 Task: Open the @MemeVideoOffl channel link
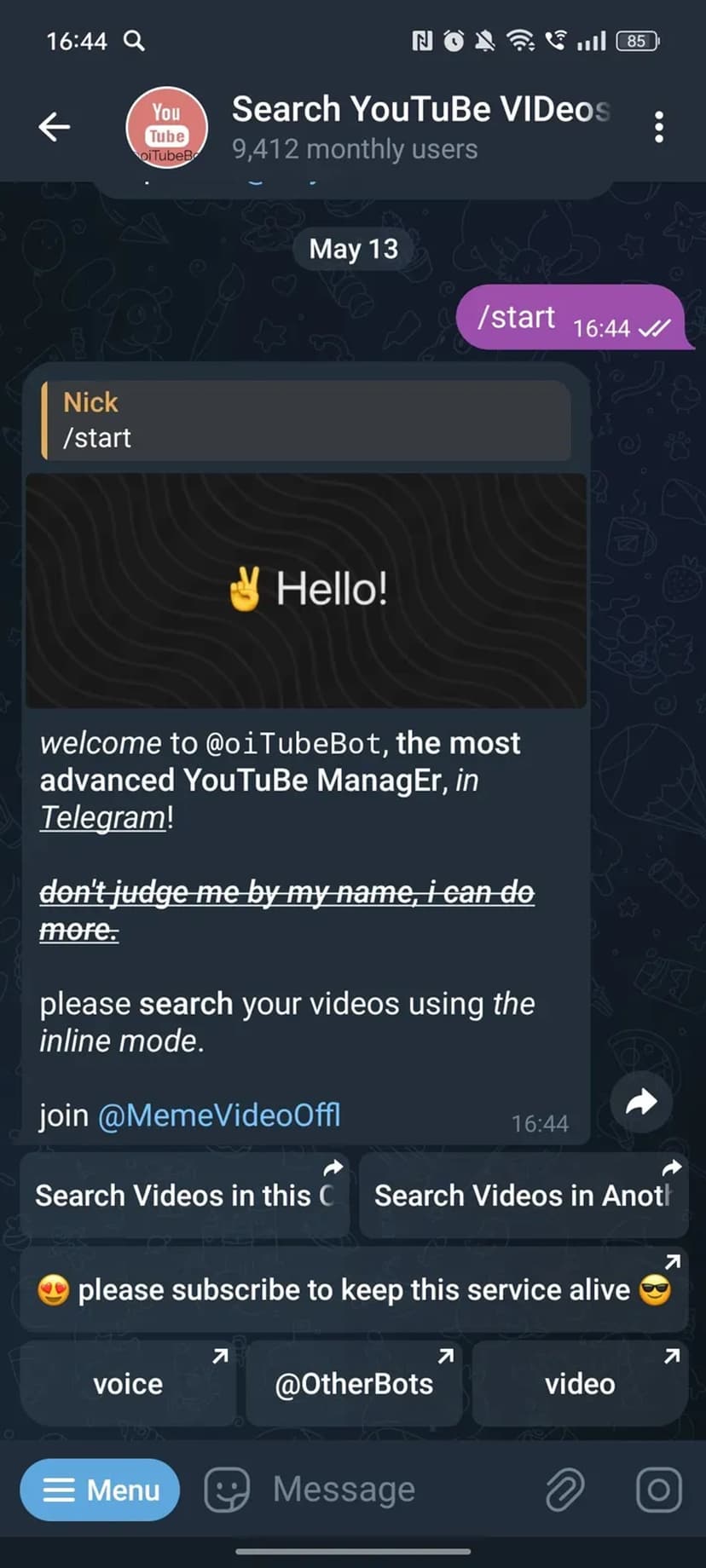pyautogui.click(x=219, y=1115)
